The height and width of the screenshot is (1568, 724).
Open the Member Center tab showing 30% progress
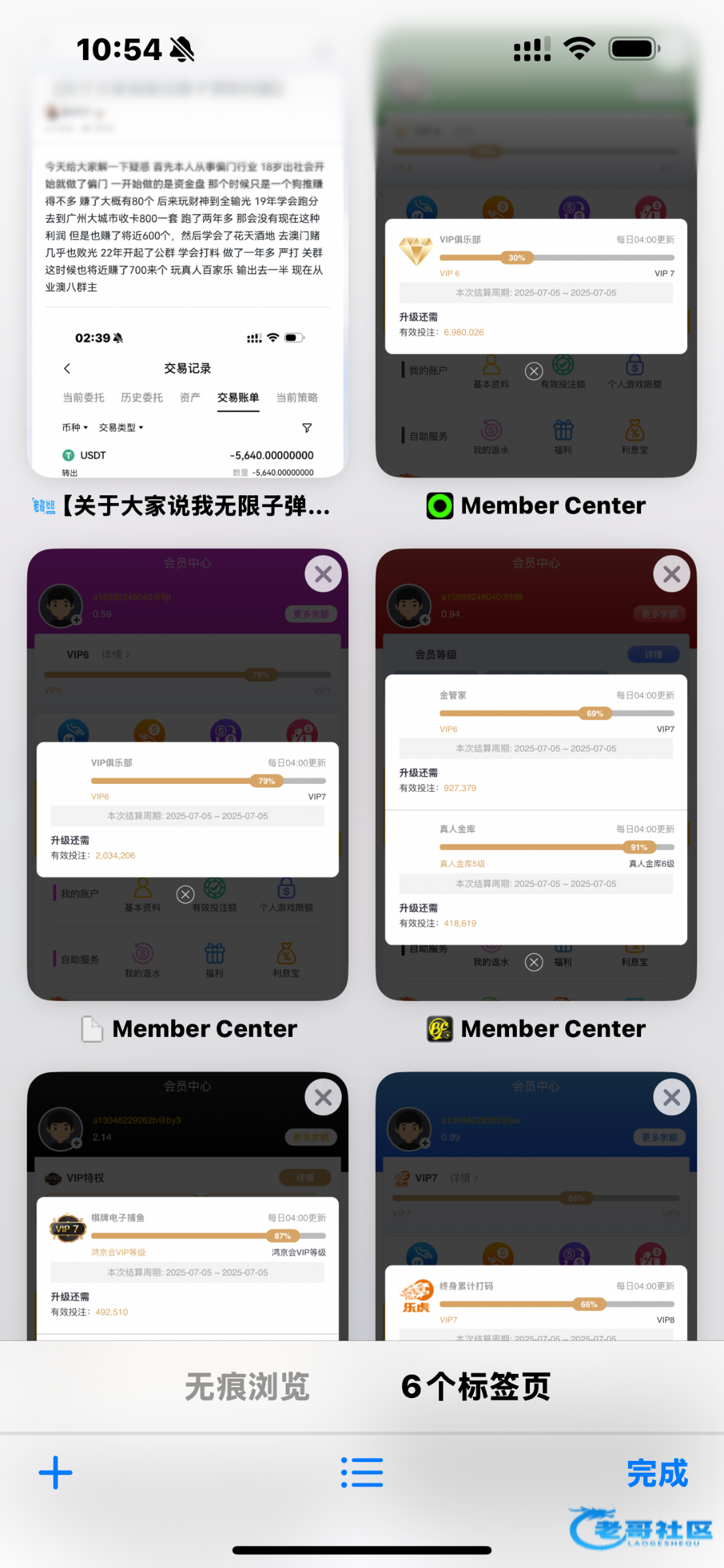[x=536, y=274]
